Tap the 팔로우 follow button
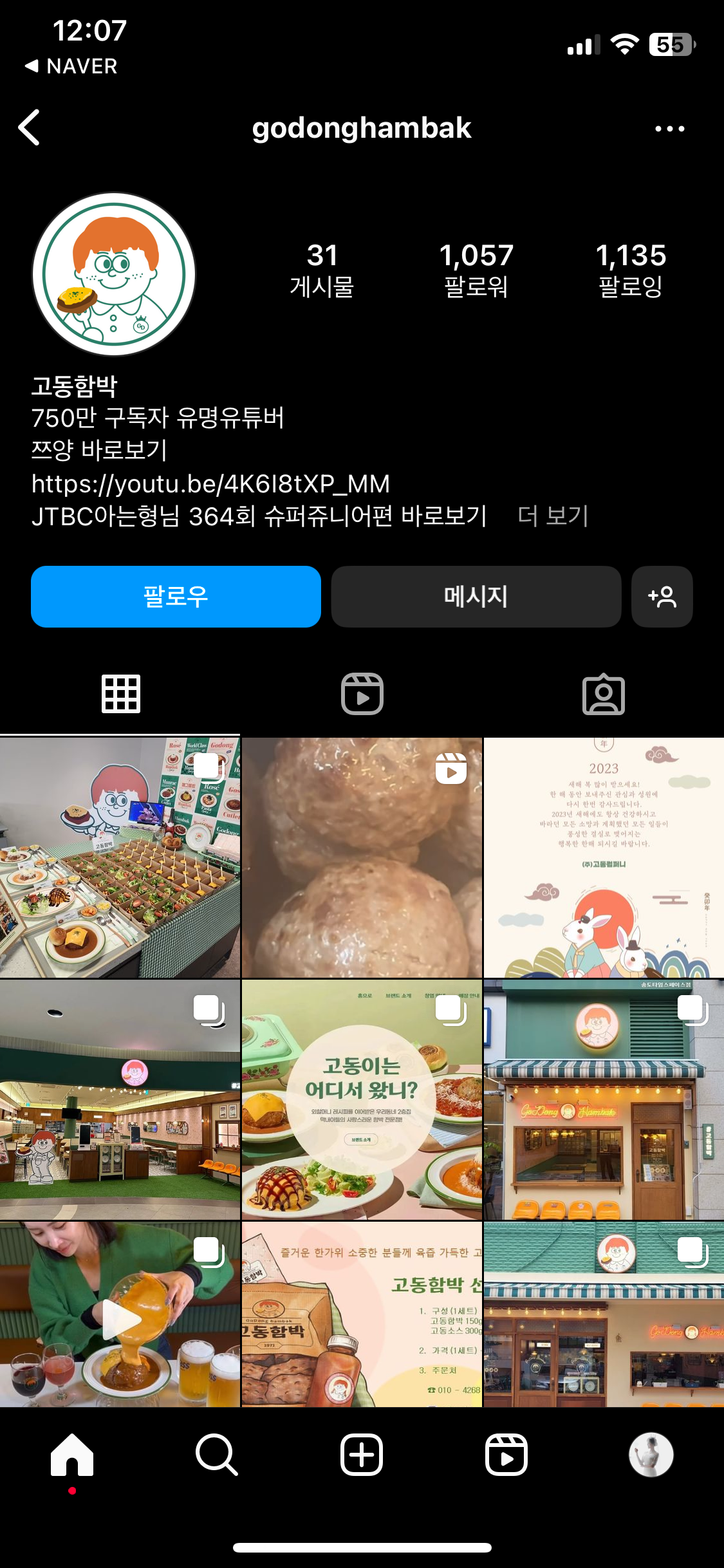Image resolution: width=724 pixels, height=1568 pixels. (176, 597)
